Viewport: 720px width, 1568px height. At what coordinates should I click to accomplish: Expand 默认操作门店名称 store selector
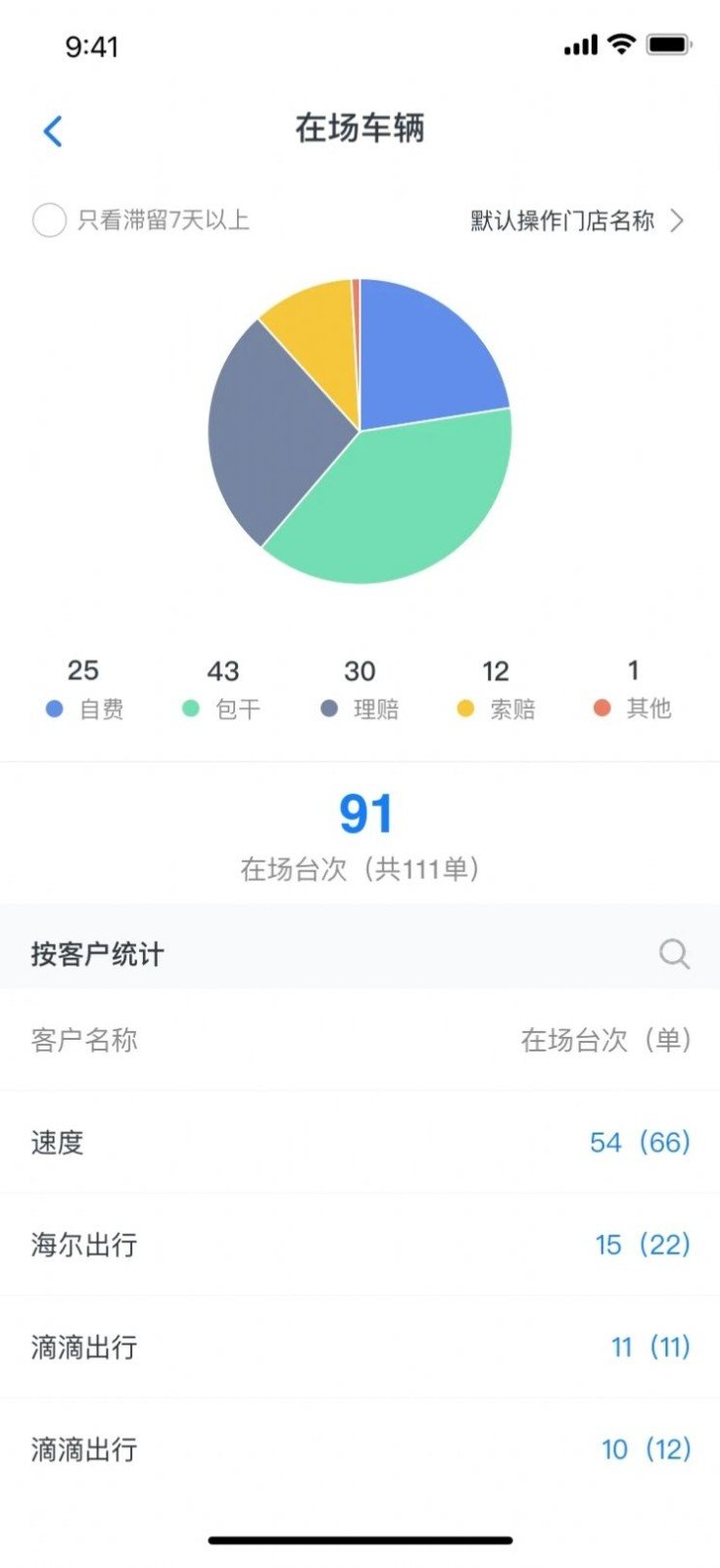click(x=564, y=221)
